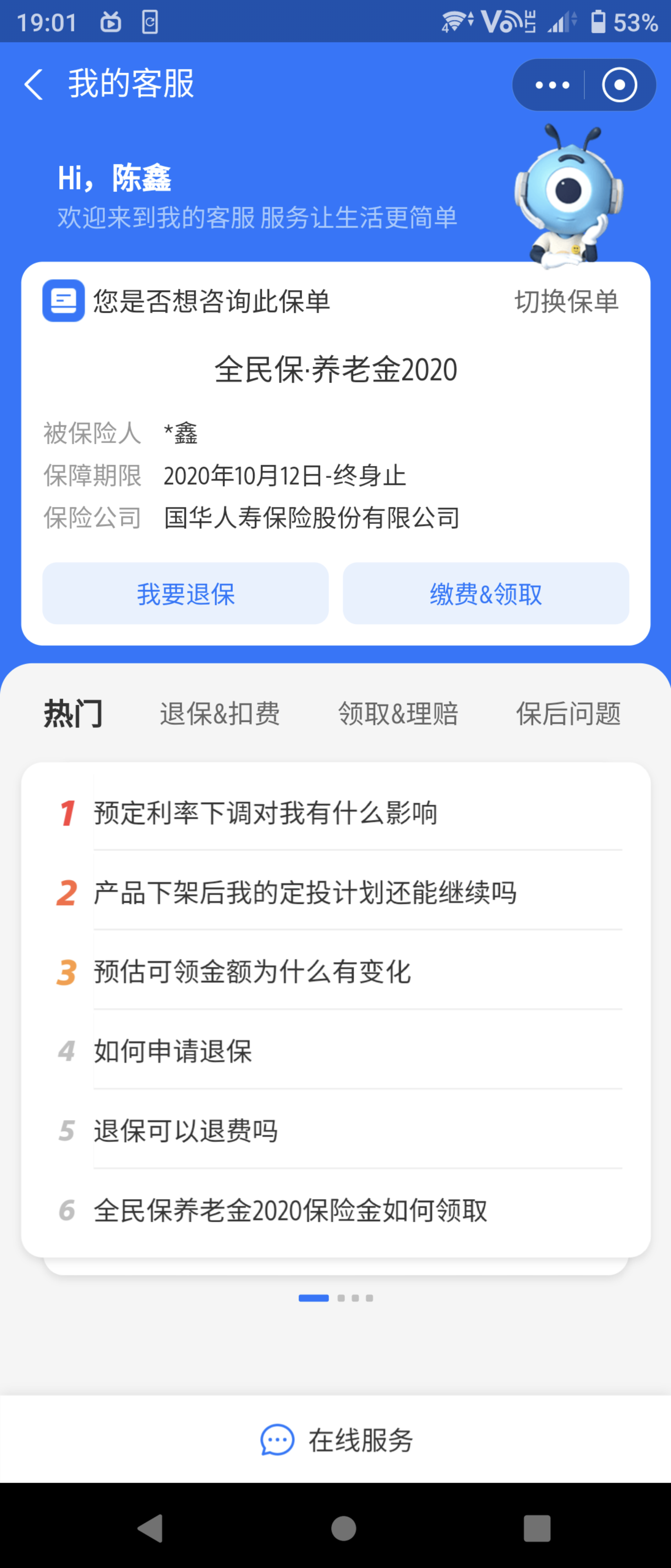Select the 领取&理赔 tab
The height and width of the screenshot is (1568, 671).
(x=398, y=713)
